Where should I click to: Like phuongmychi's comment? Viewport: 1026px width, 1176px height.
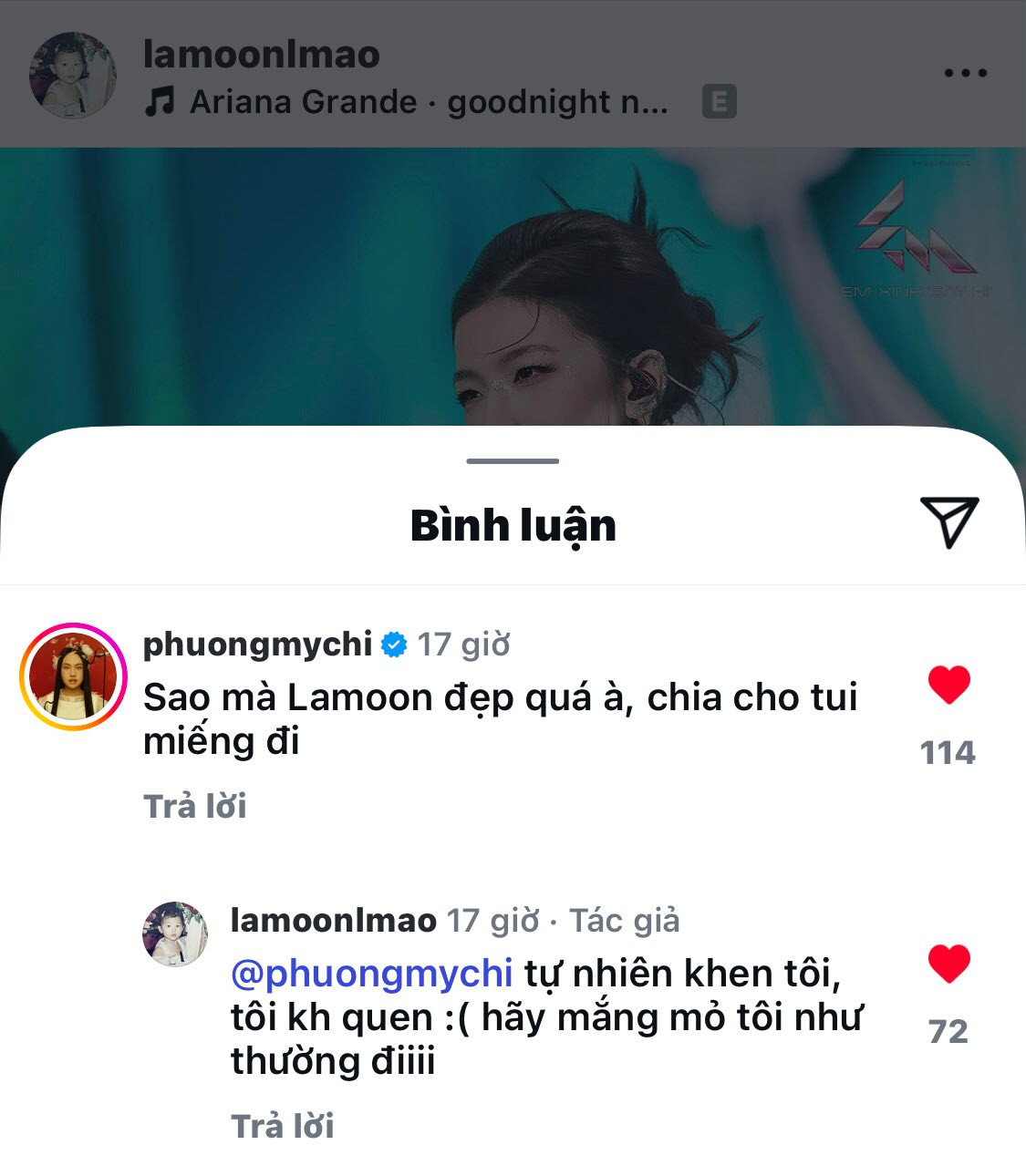coord(948,685)
